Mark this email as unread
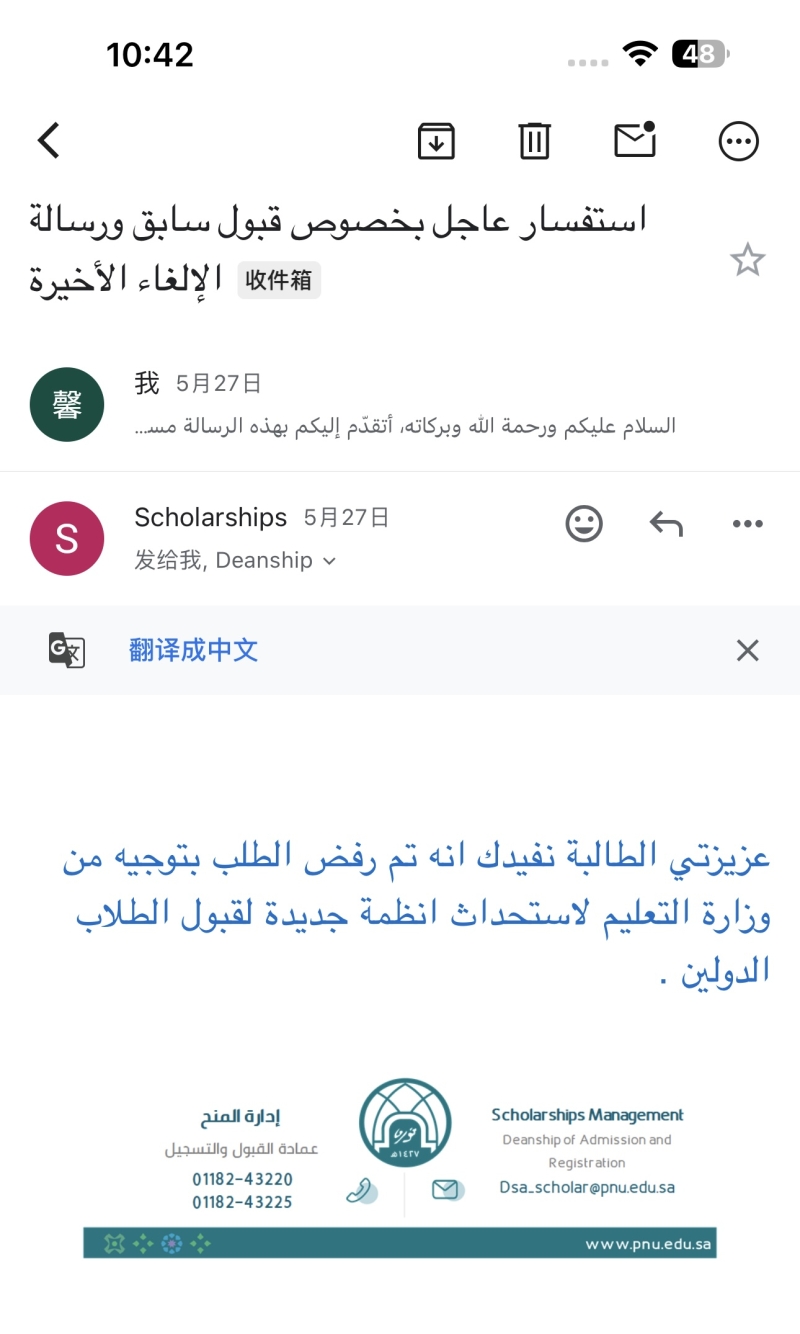 coord(635,141)
